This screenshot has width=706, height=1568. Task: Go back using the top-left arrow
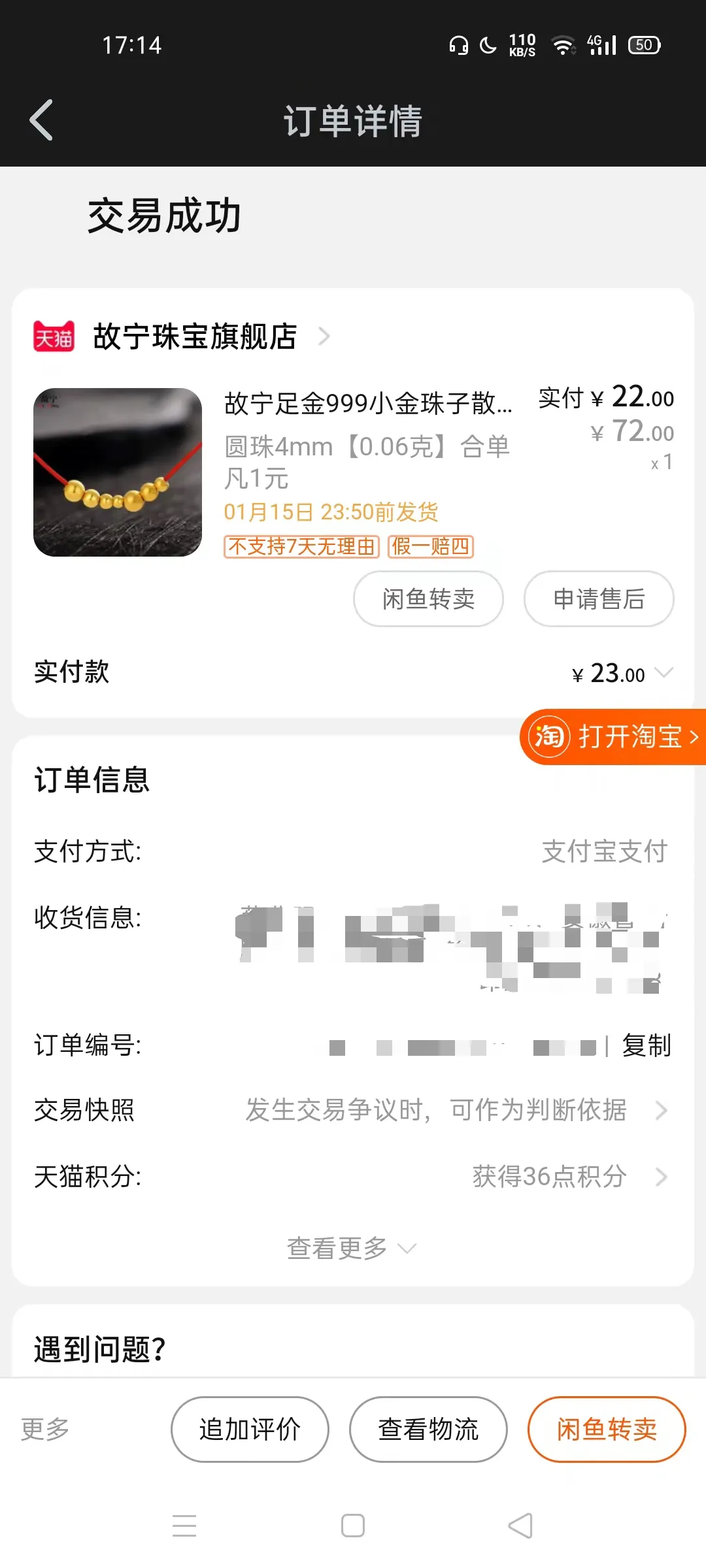coord(41,120)
